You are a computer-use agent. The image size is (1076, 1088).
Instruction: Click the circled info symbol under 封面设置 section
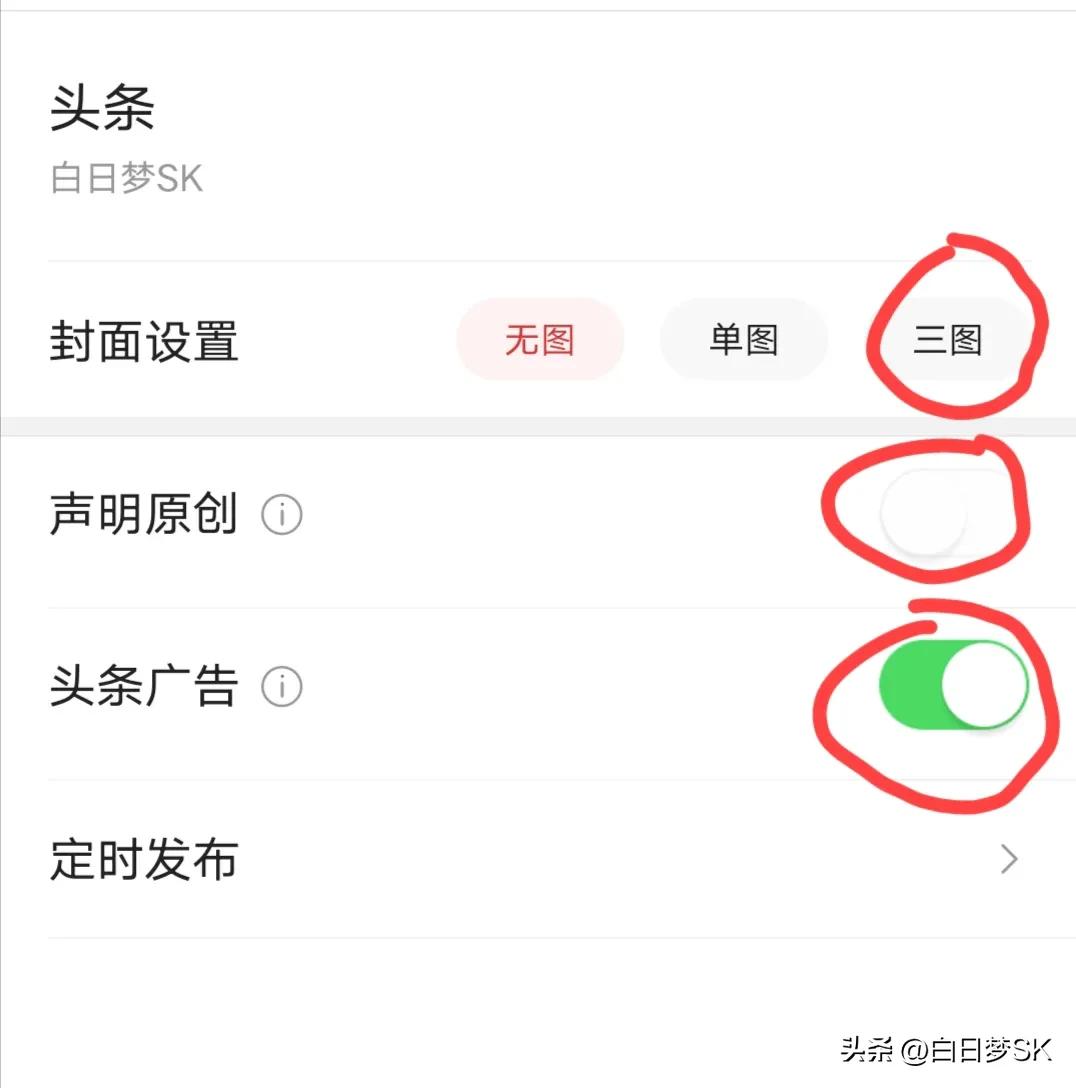tap(283, 513)
